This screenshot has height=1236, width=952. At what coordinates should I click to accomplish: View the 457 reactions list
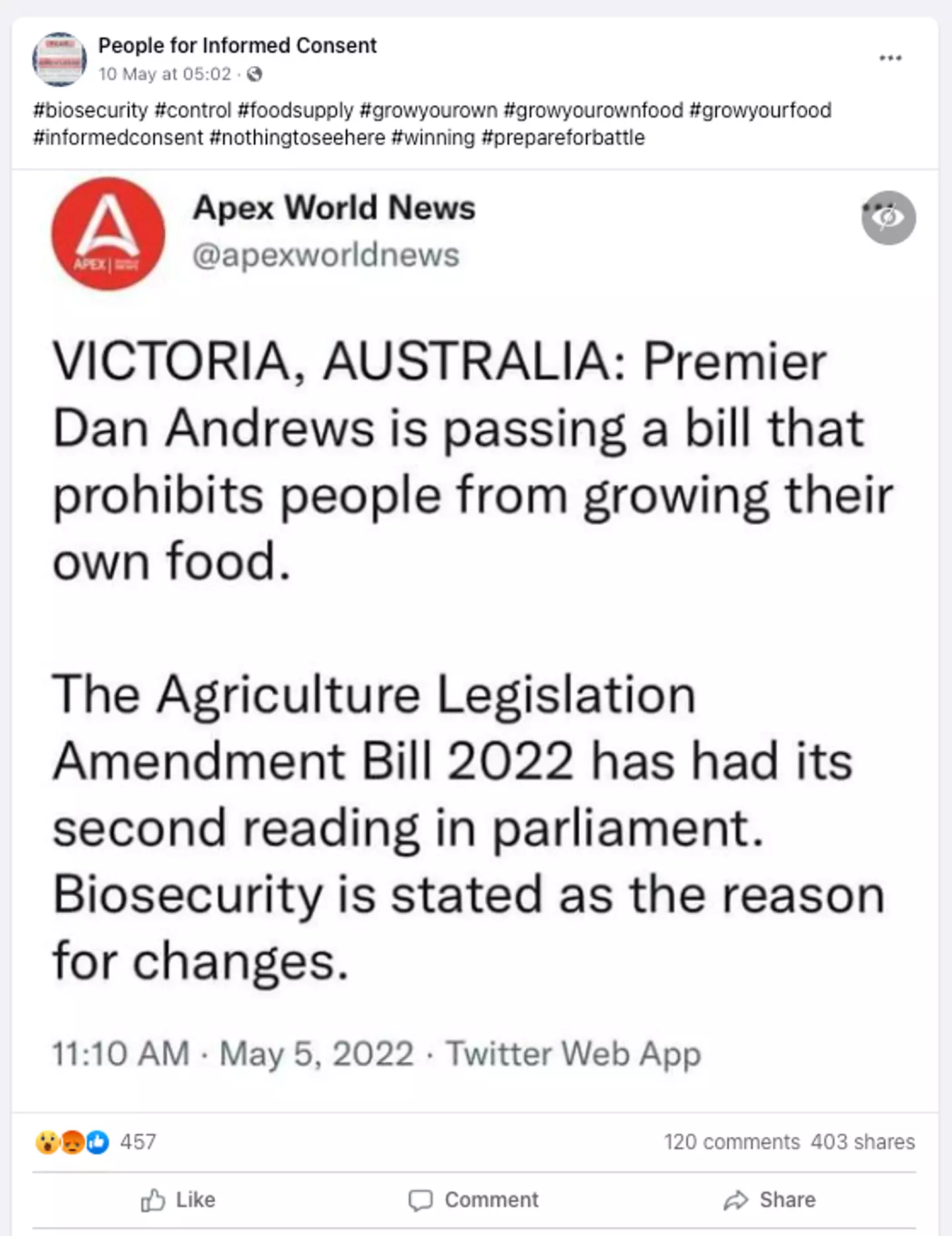(138, 1141)
